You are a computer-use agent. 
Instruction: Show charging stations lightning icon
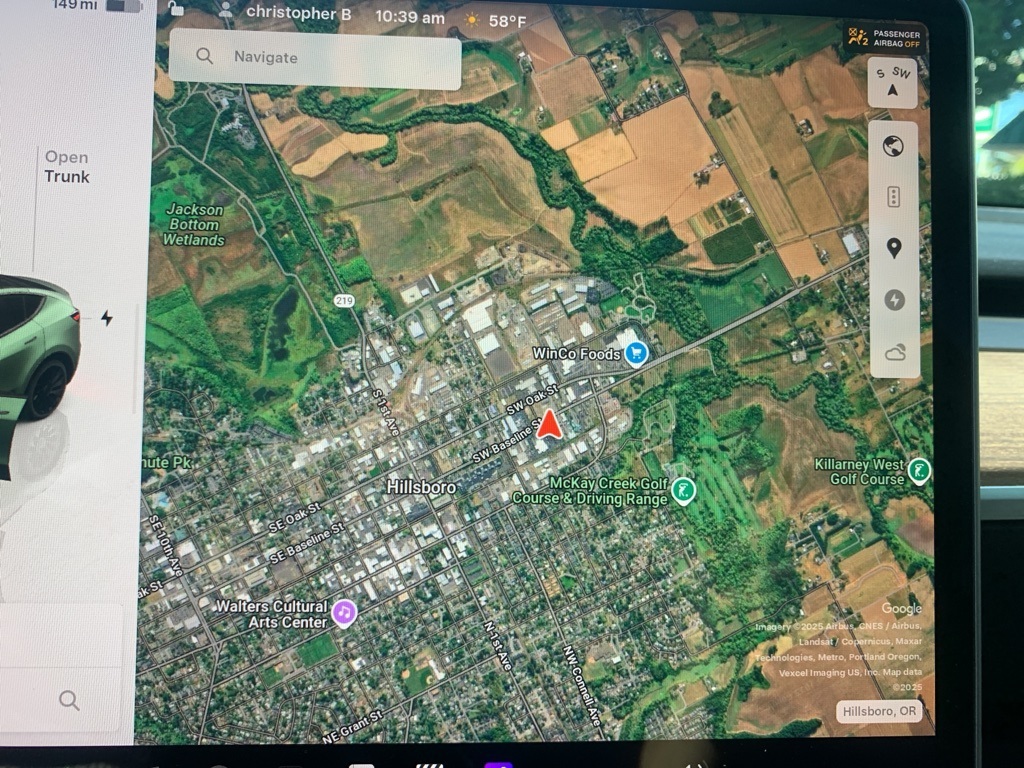click(894, 300)
